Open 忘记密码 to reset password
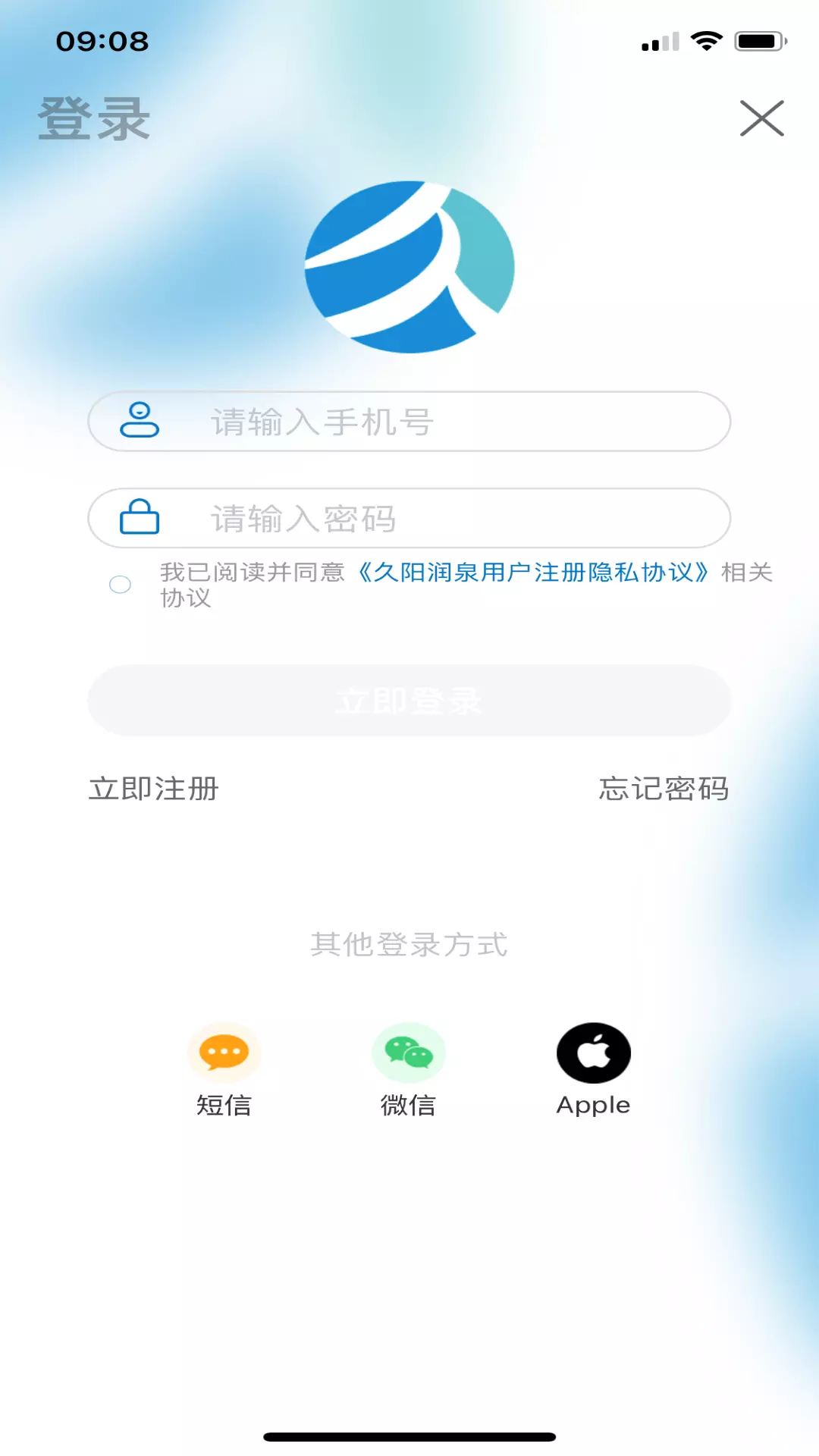 (x=664, y=789)
